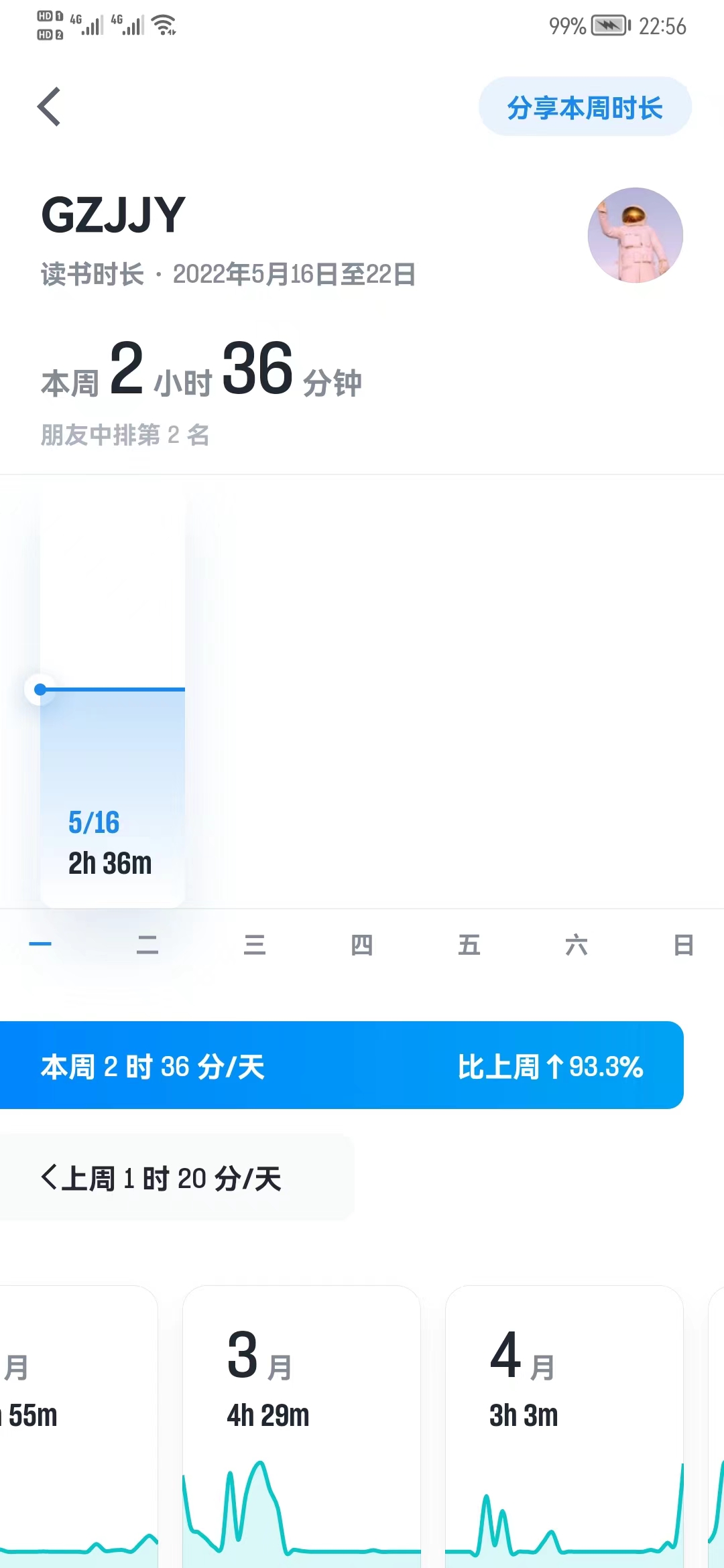The height and width of the screenshot is (1568, 724).
Task: Select Friday (五) on the week axis
Action: click(469, 945)
